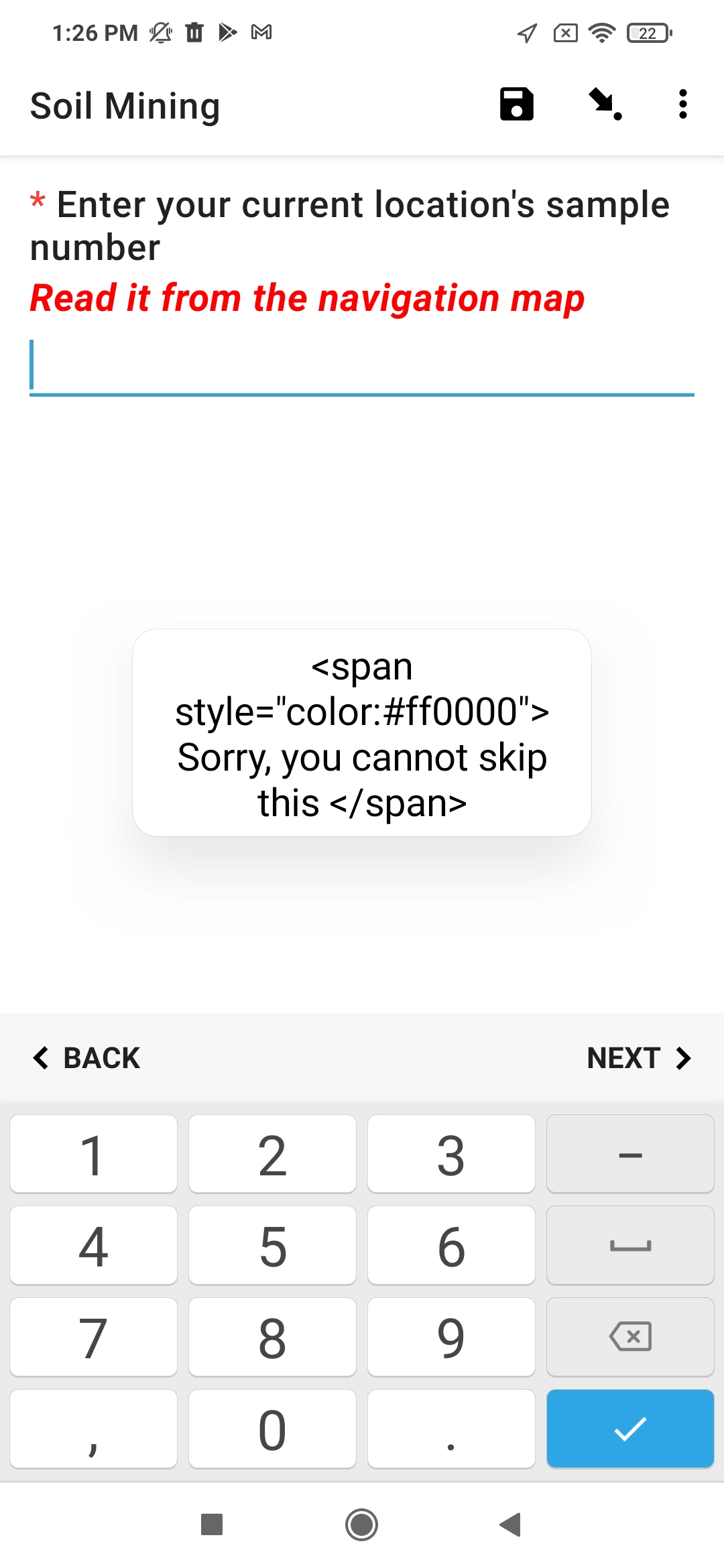Image resolution: width=724 pixels, height=1568 pixels.
Task: Tap the recent apps square button
Action: coord(212,1525)
